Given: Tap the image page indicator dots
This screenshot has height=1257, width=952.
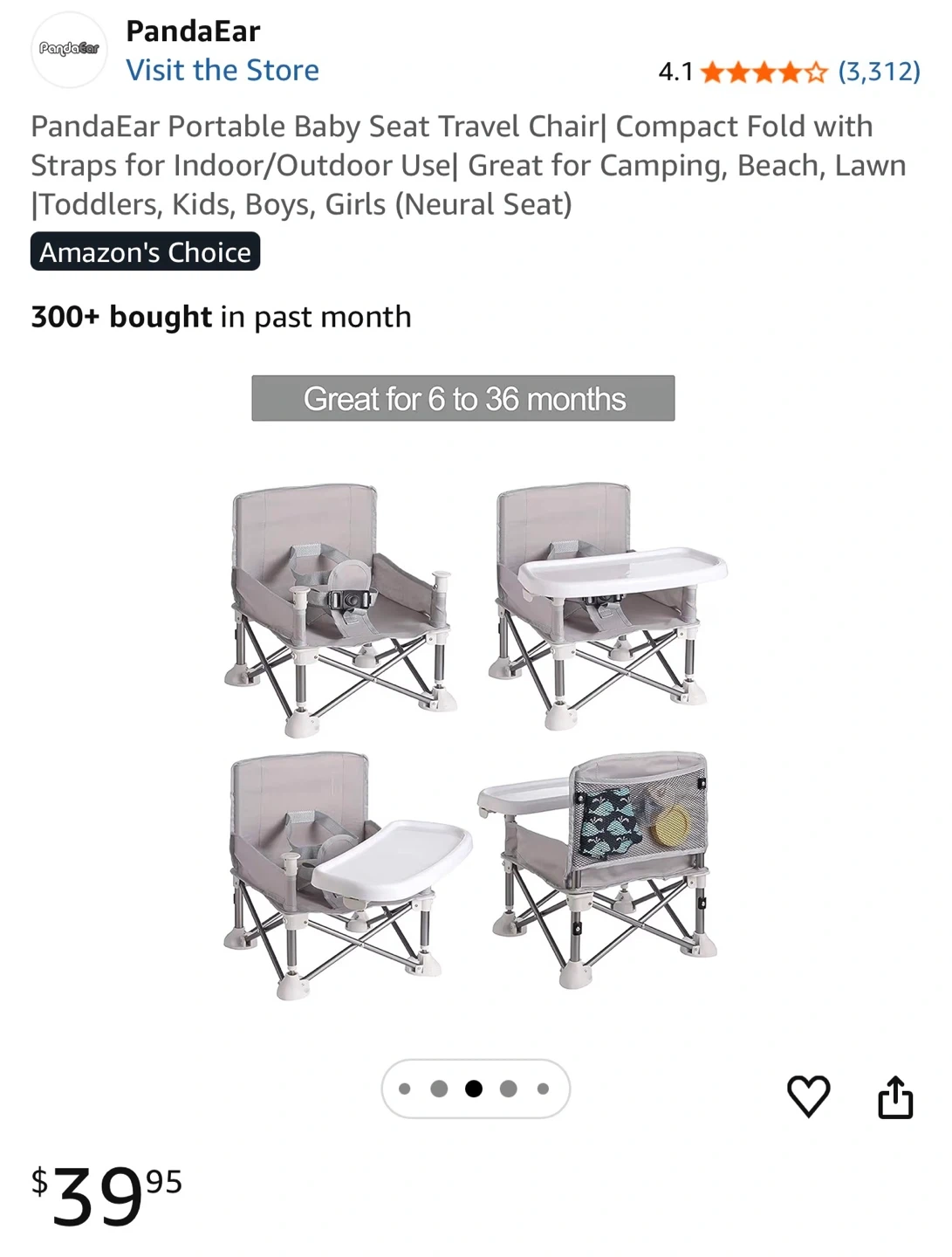Looking at the screenshot, I should 475,1089.
